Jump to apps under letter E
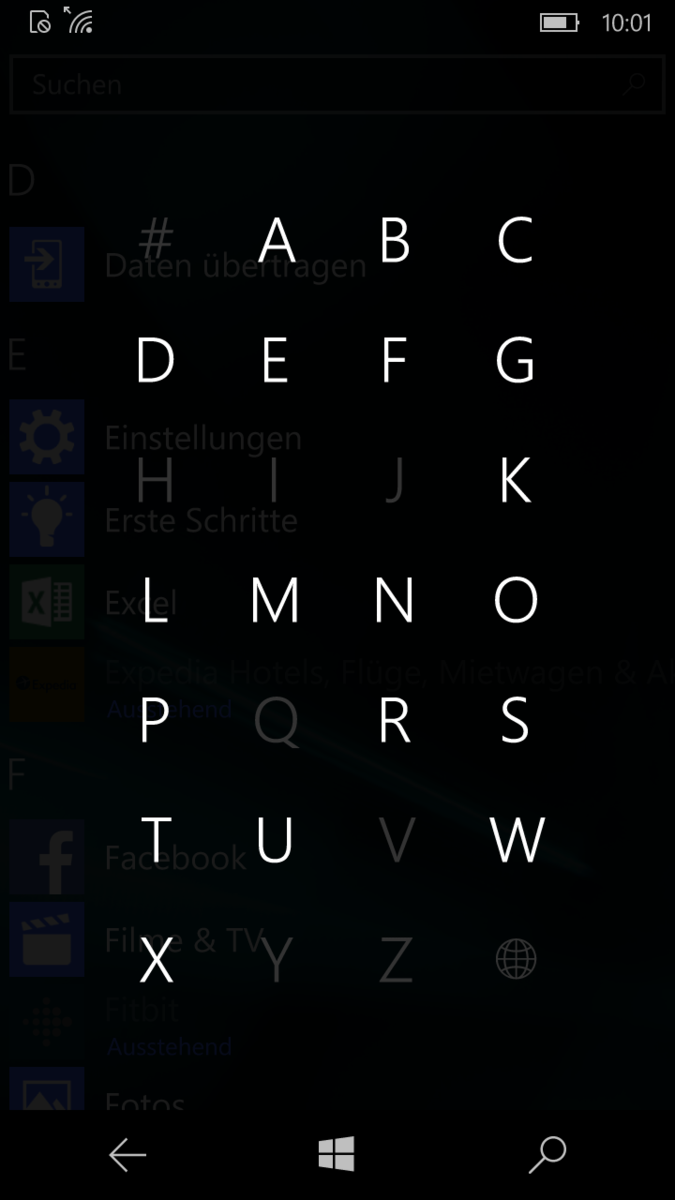This screenshot has width=675, height=1200. point(275,360)
